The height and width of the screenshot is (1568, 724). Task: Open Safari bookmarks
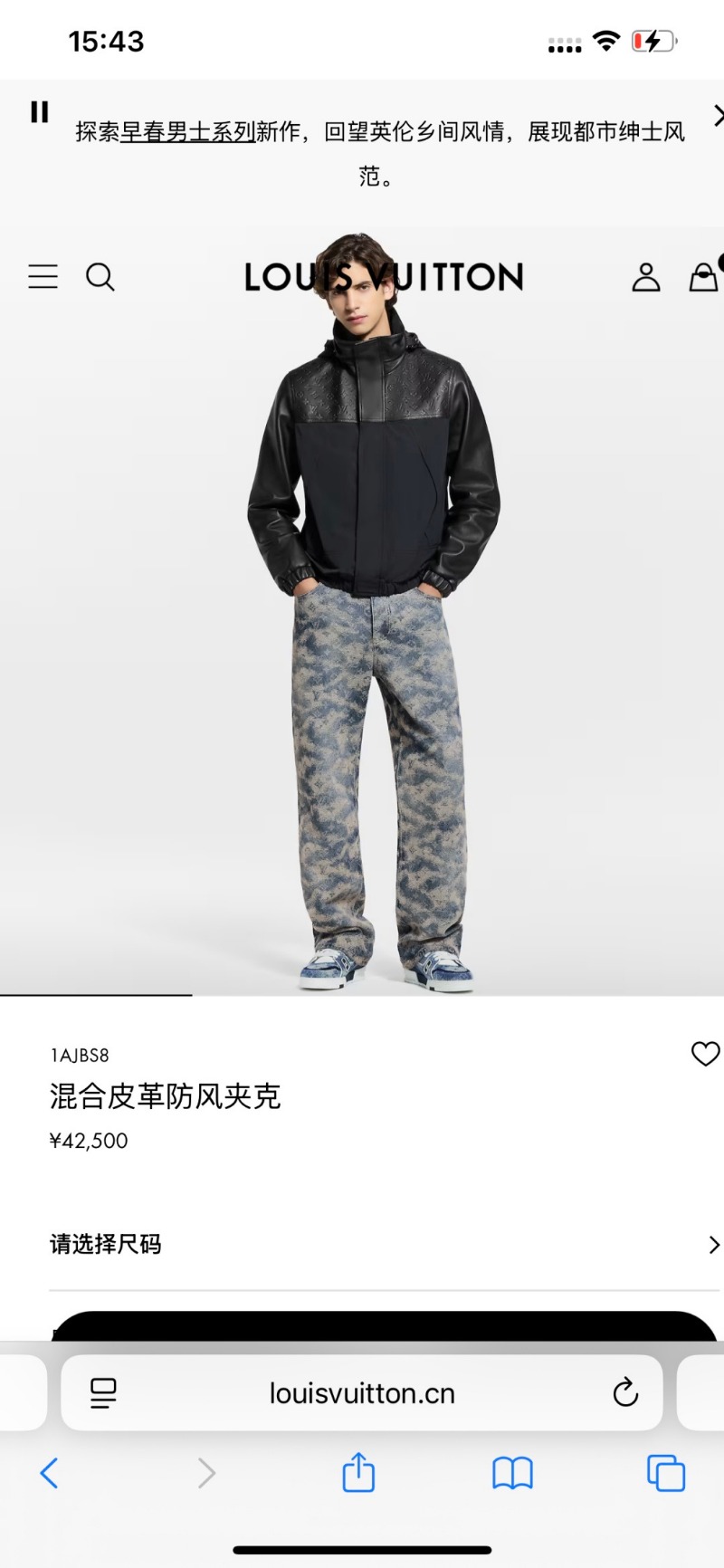512,1473
